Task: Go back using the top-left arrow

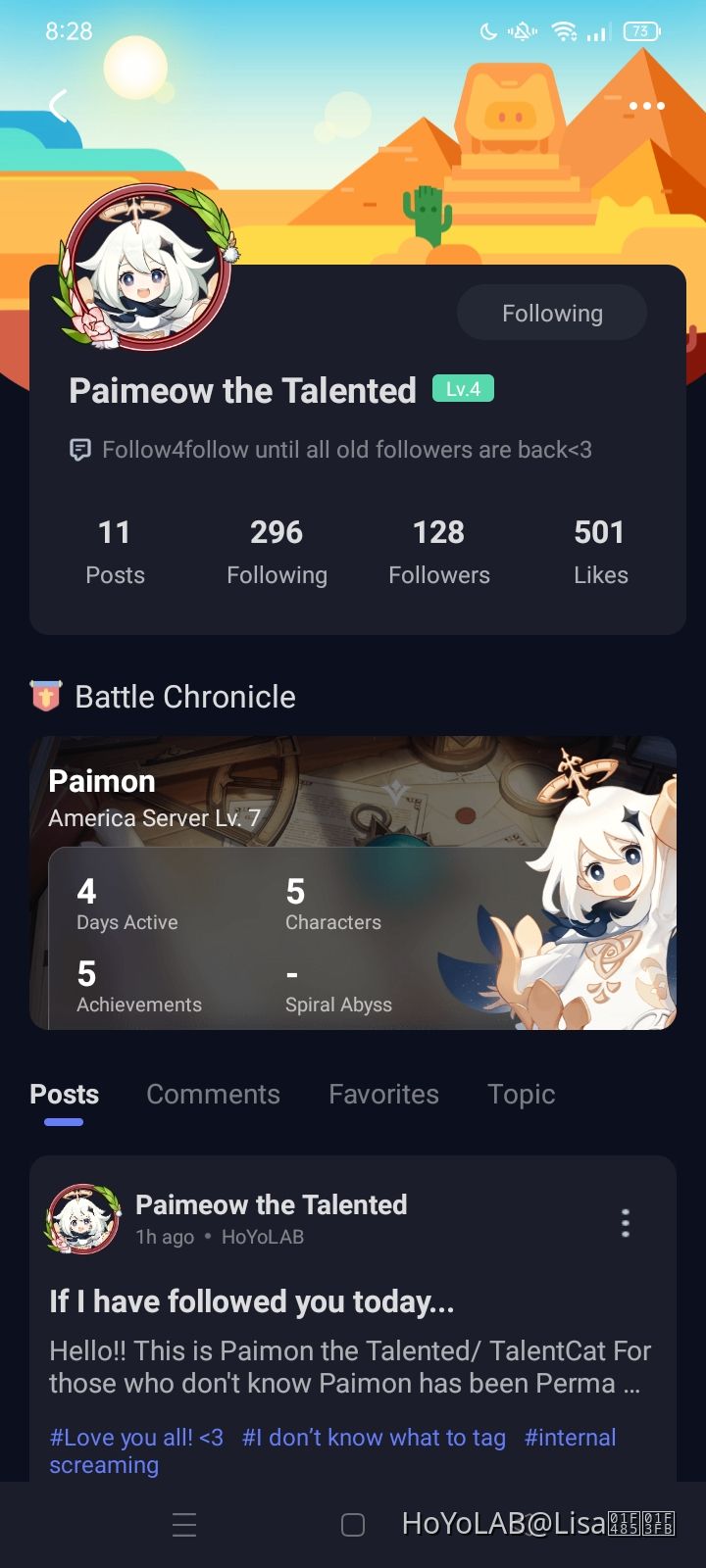Action: (59, 106)
